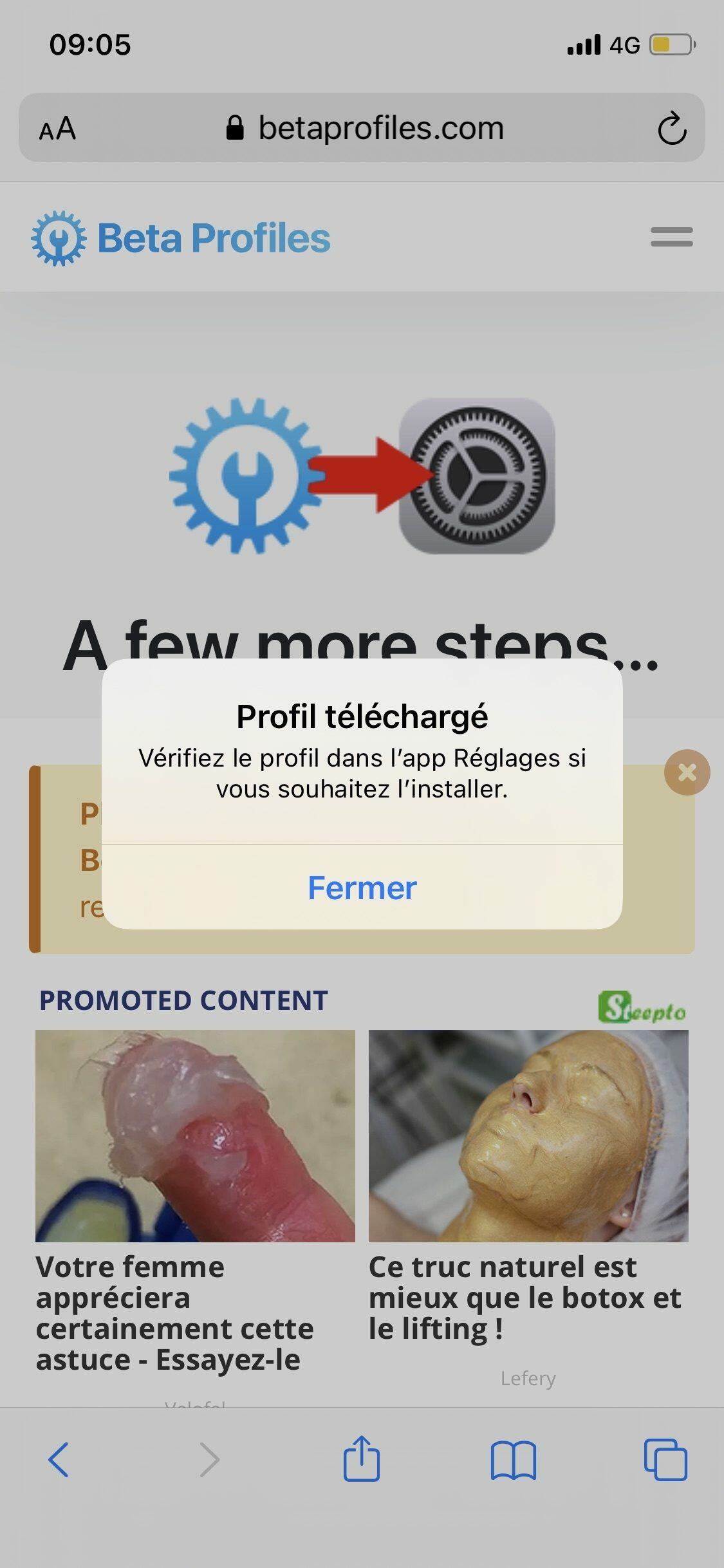Open Safari bookmarks
The width and height of the screenshot is (724, 1568).
point(513,1459)
